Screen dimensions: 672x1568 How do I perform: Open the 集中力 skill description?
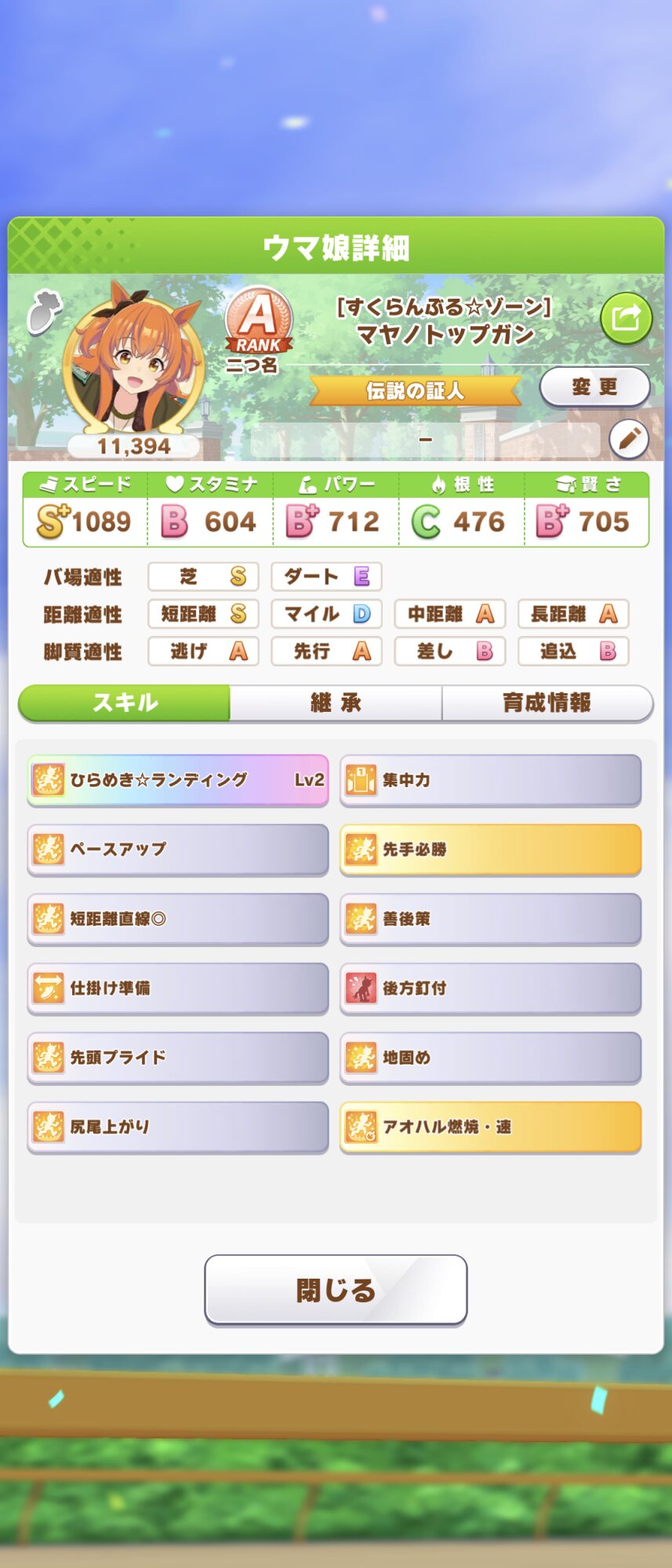pos(490,780)
